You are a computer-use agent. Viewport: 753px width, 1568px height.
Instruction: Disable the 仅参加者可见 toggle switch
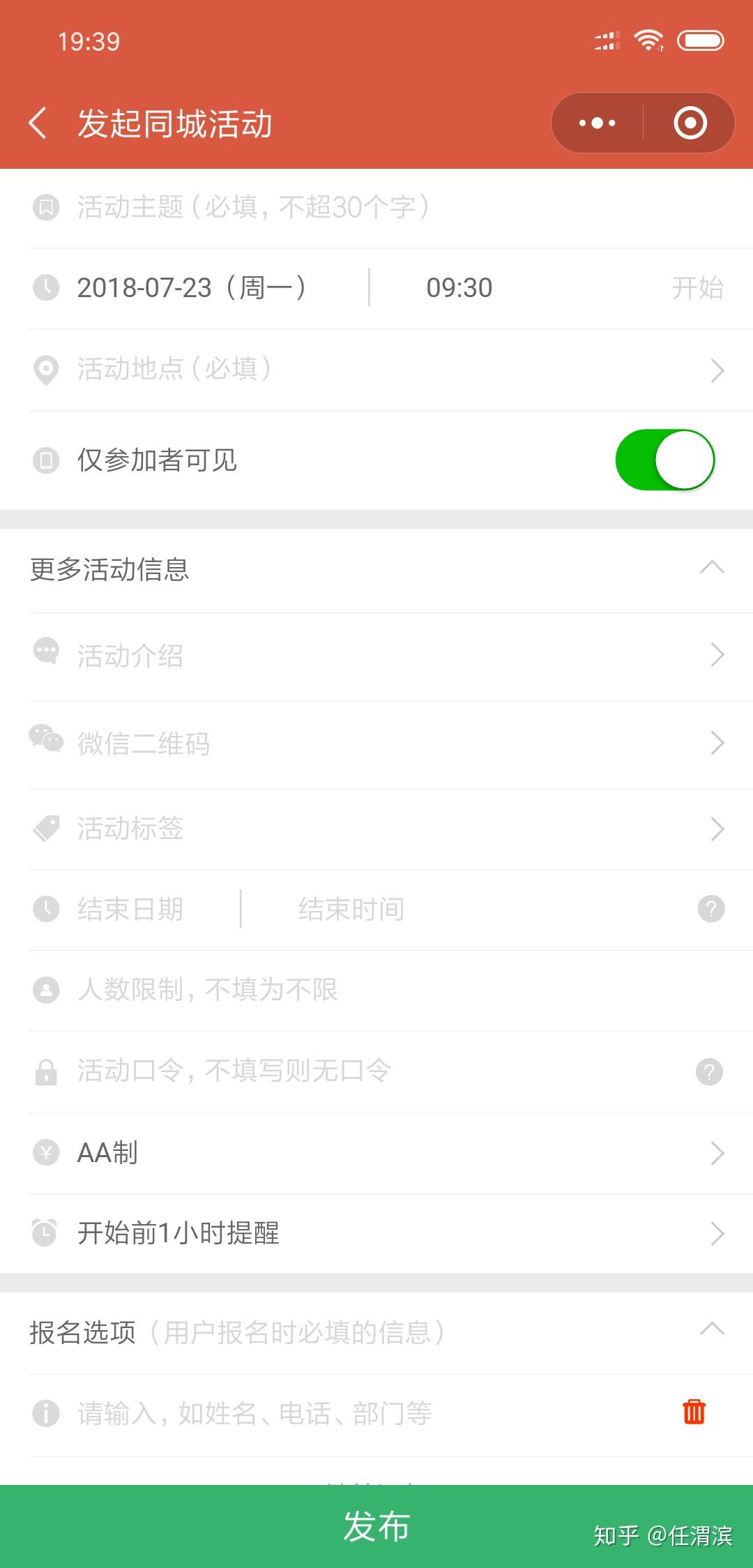(666, 460)
